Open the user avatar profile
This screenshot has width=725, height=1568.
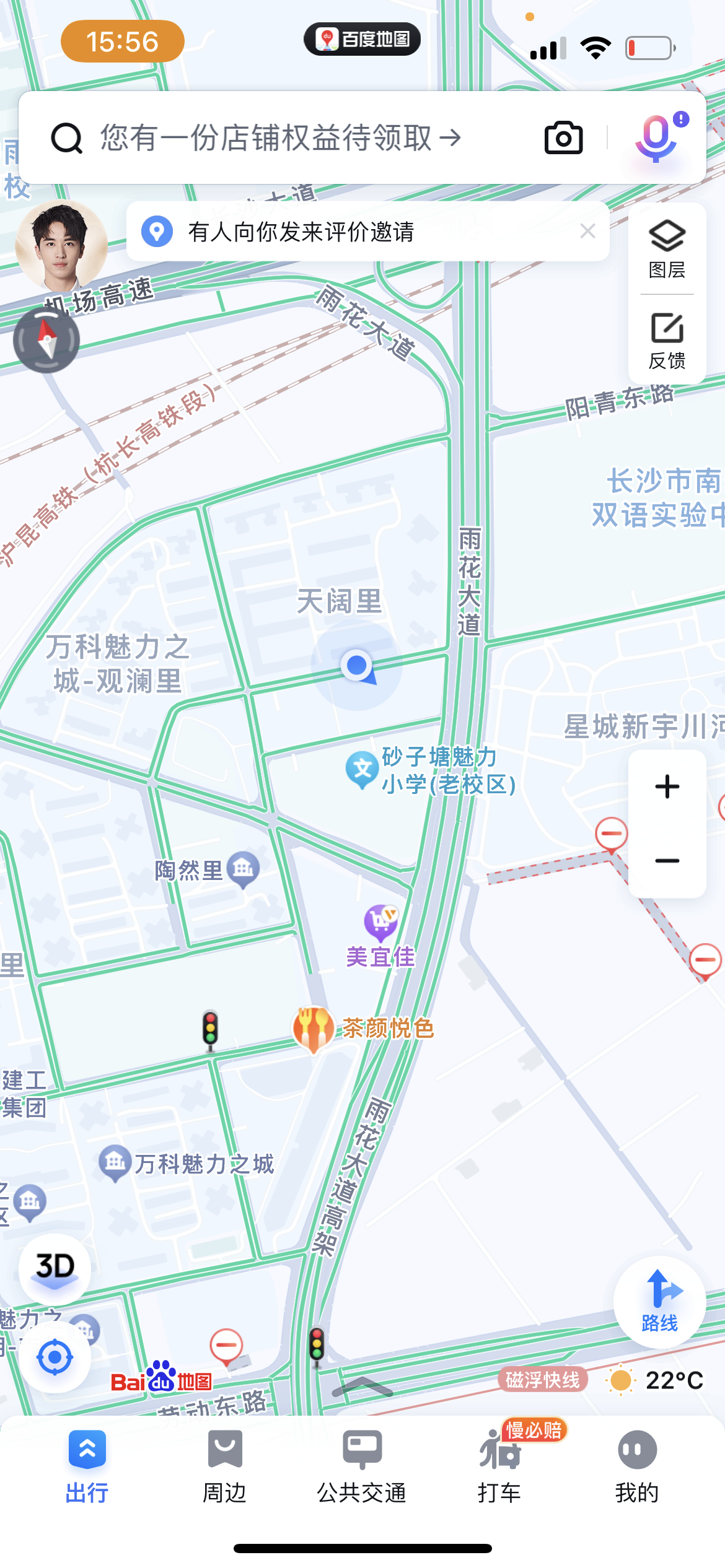coord(61,245)
